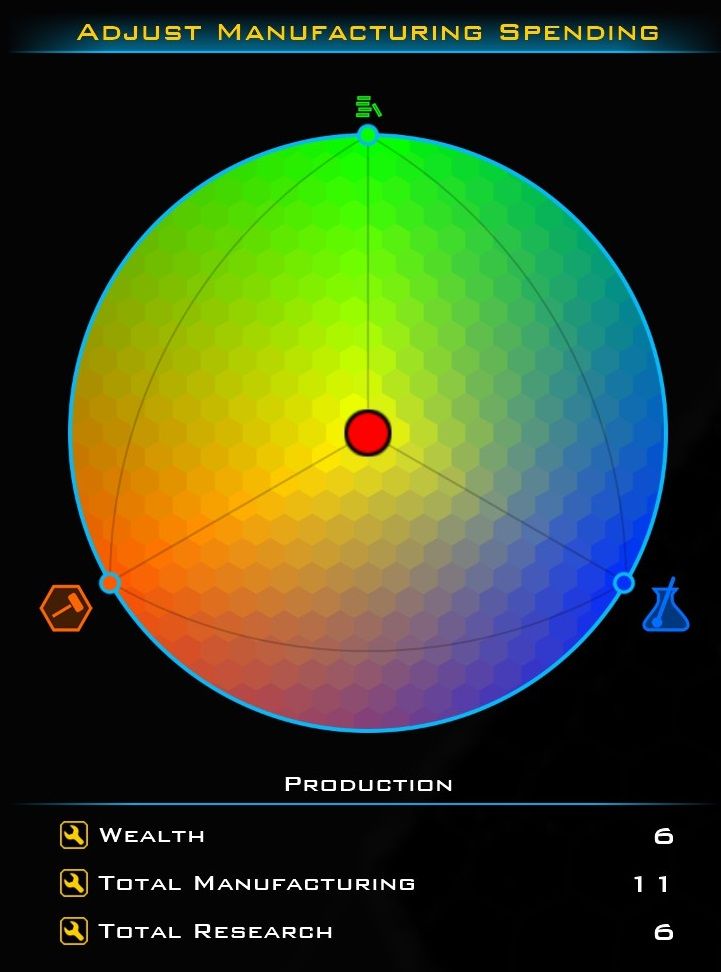The image size is (721, 972).
Task: Select the blue research node by the flask
Action: click(x=624, y=583)
